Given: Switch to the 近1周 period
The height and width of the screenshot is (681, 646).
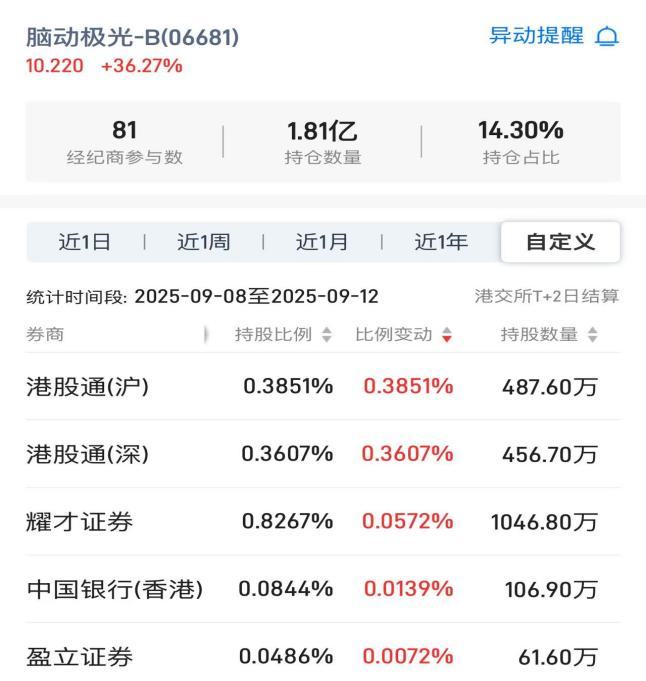Looking at the screenshot, I should coord(203,242).
